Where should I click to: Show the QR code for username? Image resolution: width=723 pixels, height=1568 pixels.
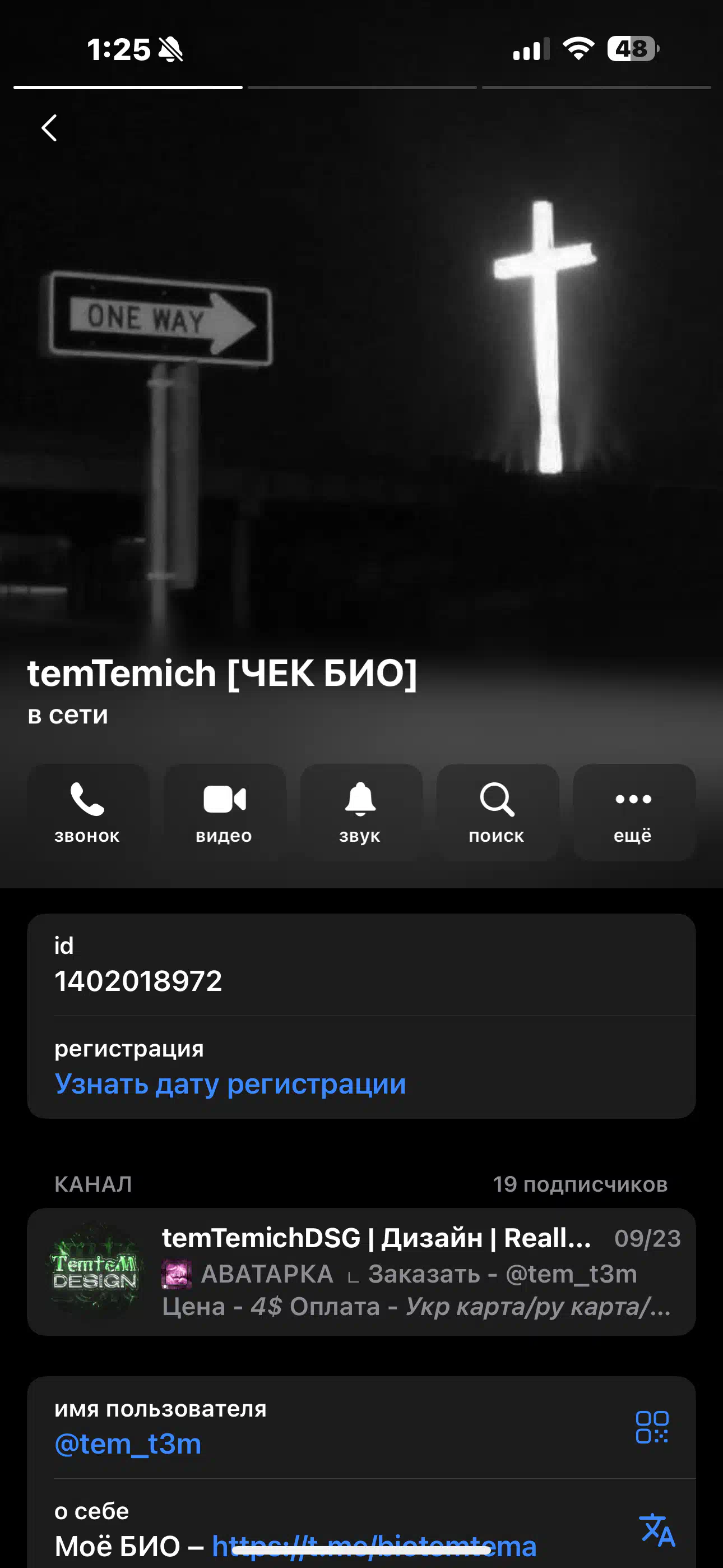coord(652,1427)
